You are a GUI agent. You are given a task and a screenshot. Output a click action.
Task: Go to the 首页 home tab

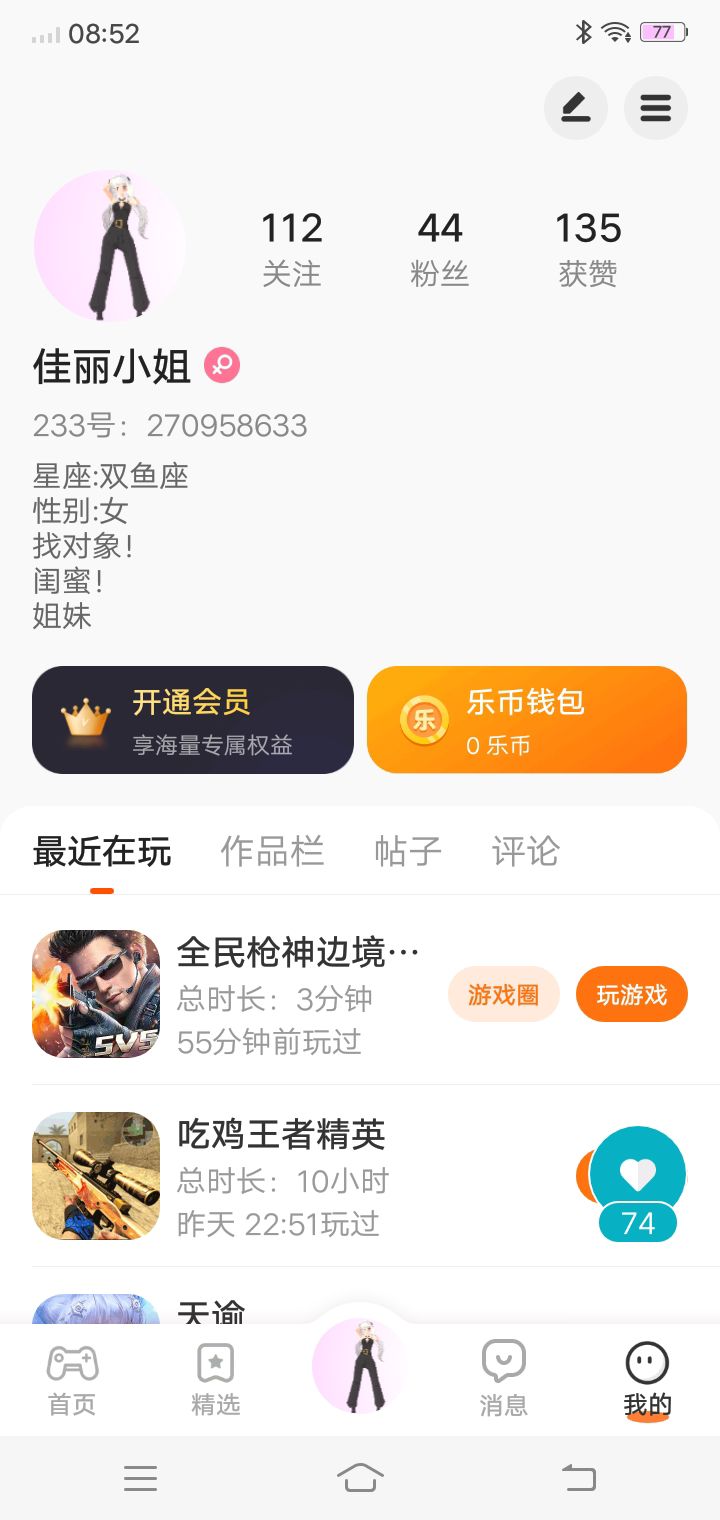tap(72, 1380)
